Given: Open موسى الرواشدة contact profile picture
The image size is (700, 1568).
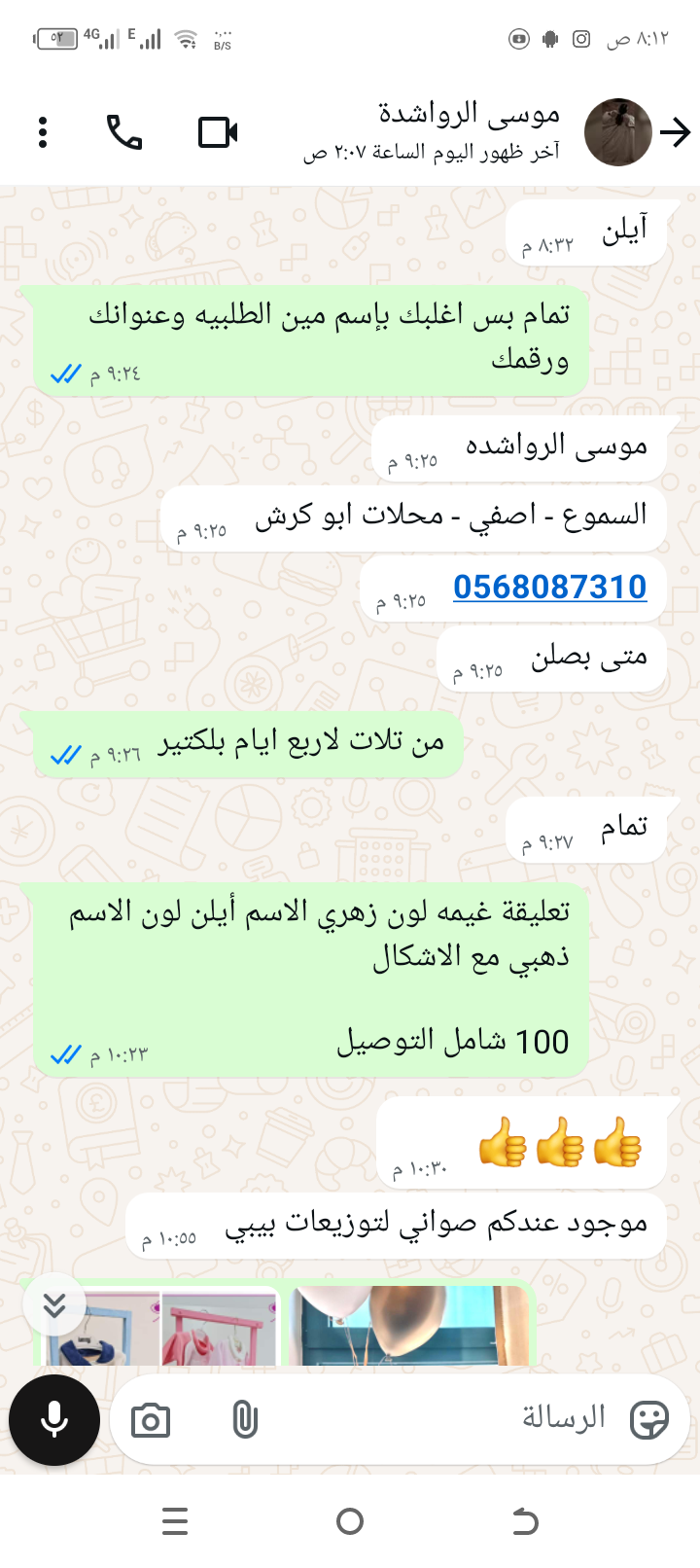Looking at the screenshot, I should coord(617,132).
